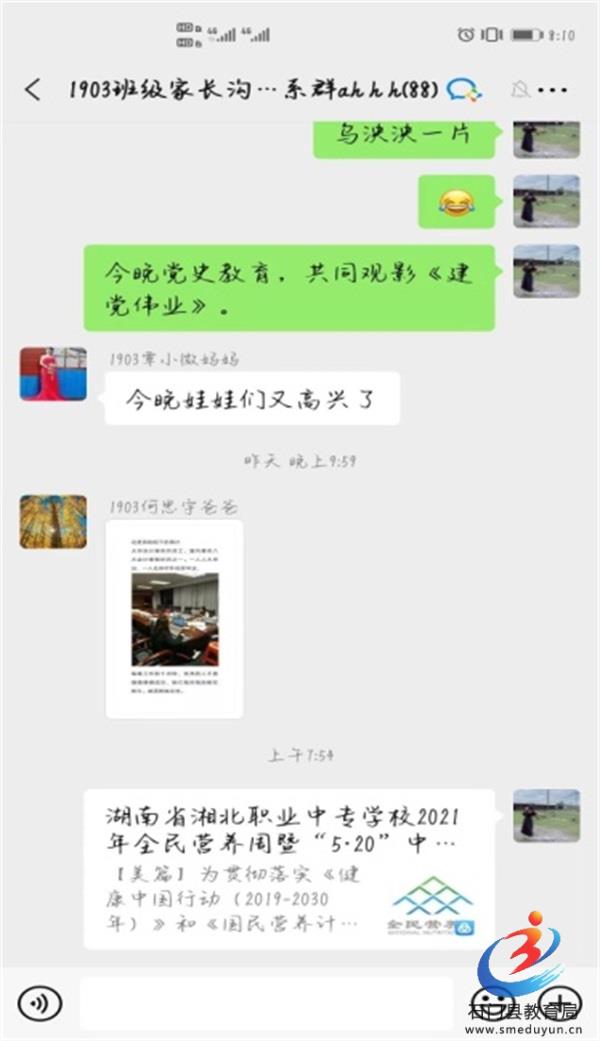Tap the message text field
Viewport: 600px width, 1041px height.
coord(265,1003)
